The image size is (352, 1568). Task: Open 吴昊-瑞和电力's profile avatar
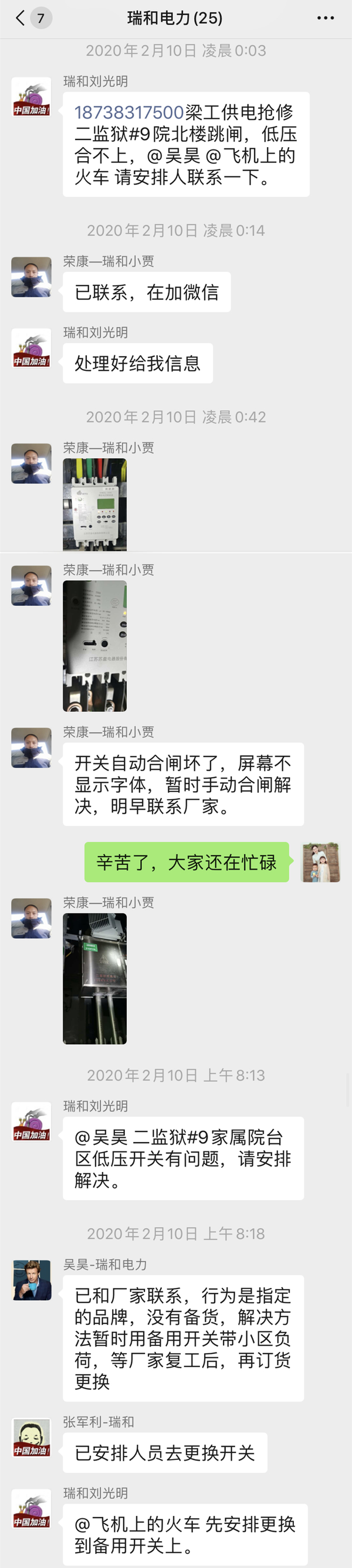pyautogui.click(x=31, y=1280)
